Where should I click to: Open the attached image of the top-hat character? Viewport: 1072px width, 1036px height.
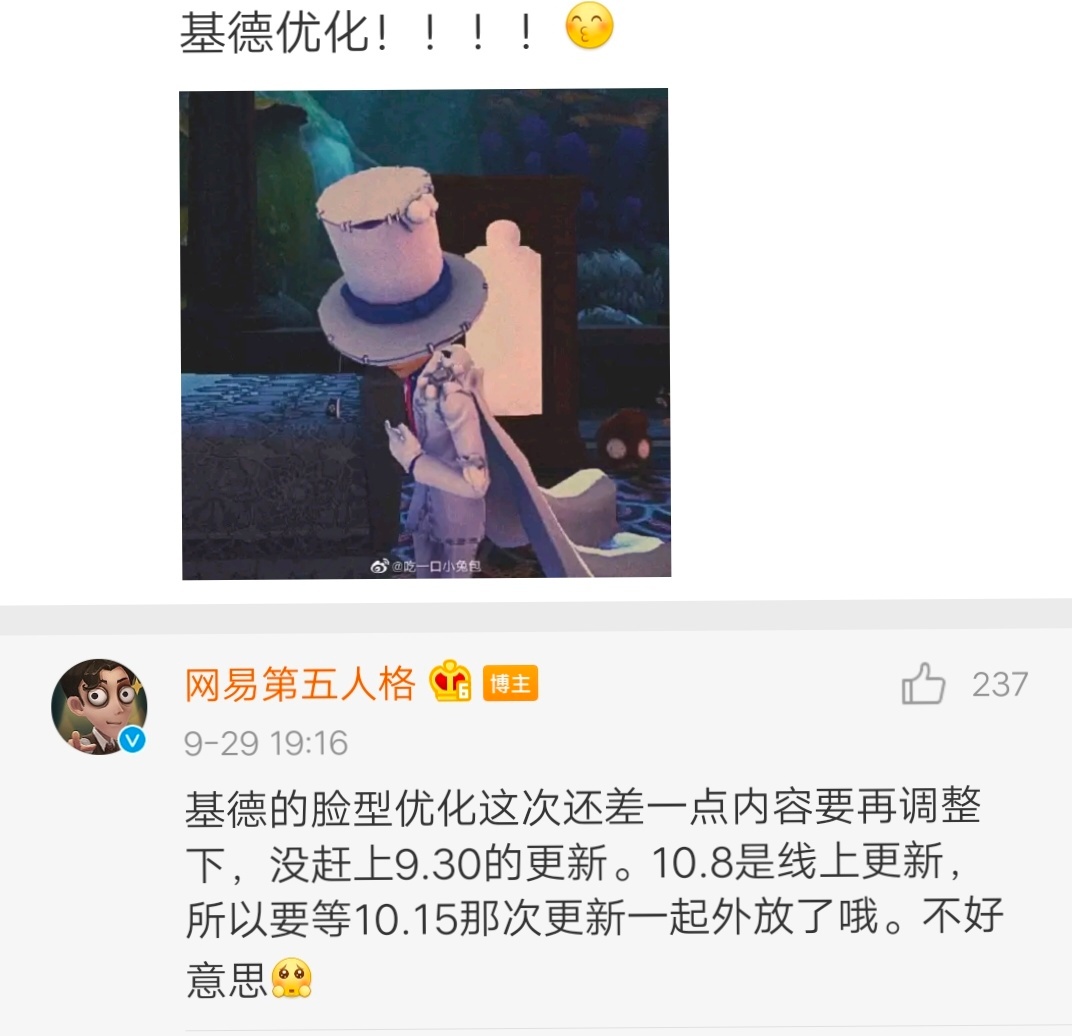tap(425, 335)
